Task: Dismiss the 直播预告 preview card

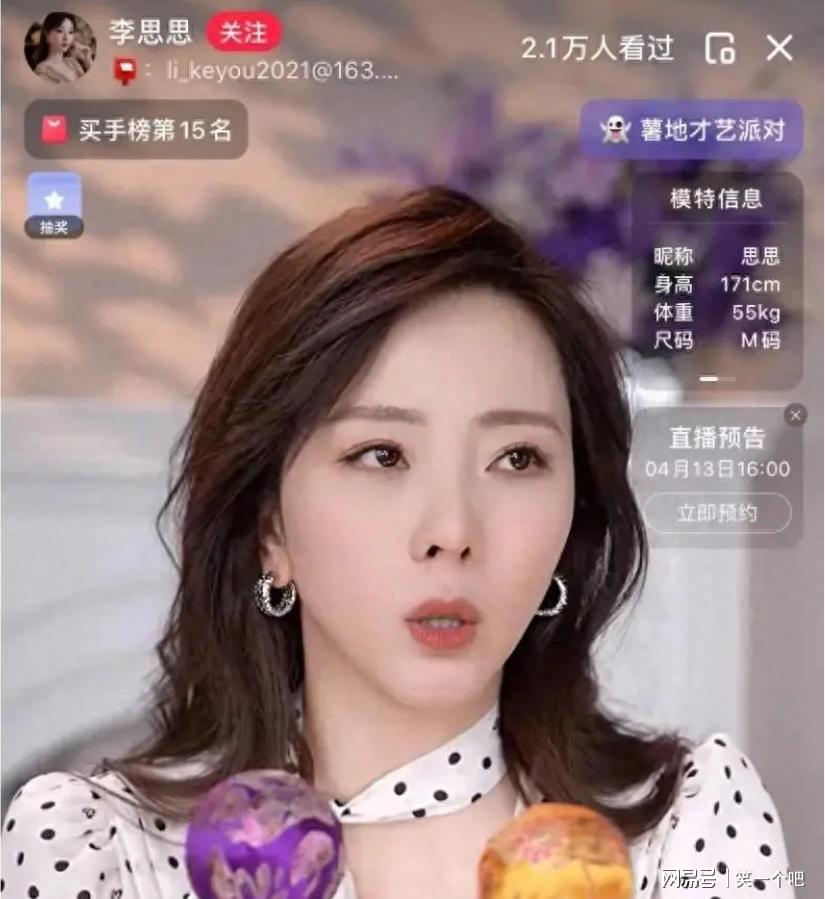Action: pos(795,414)
